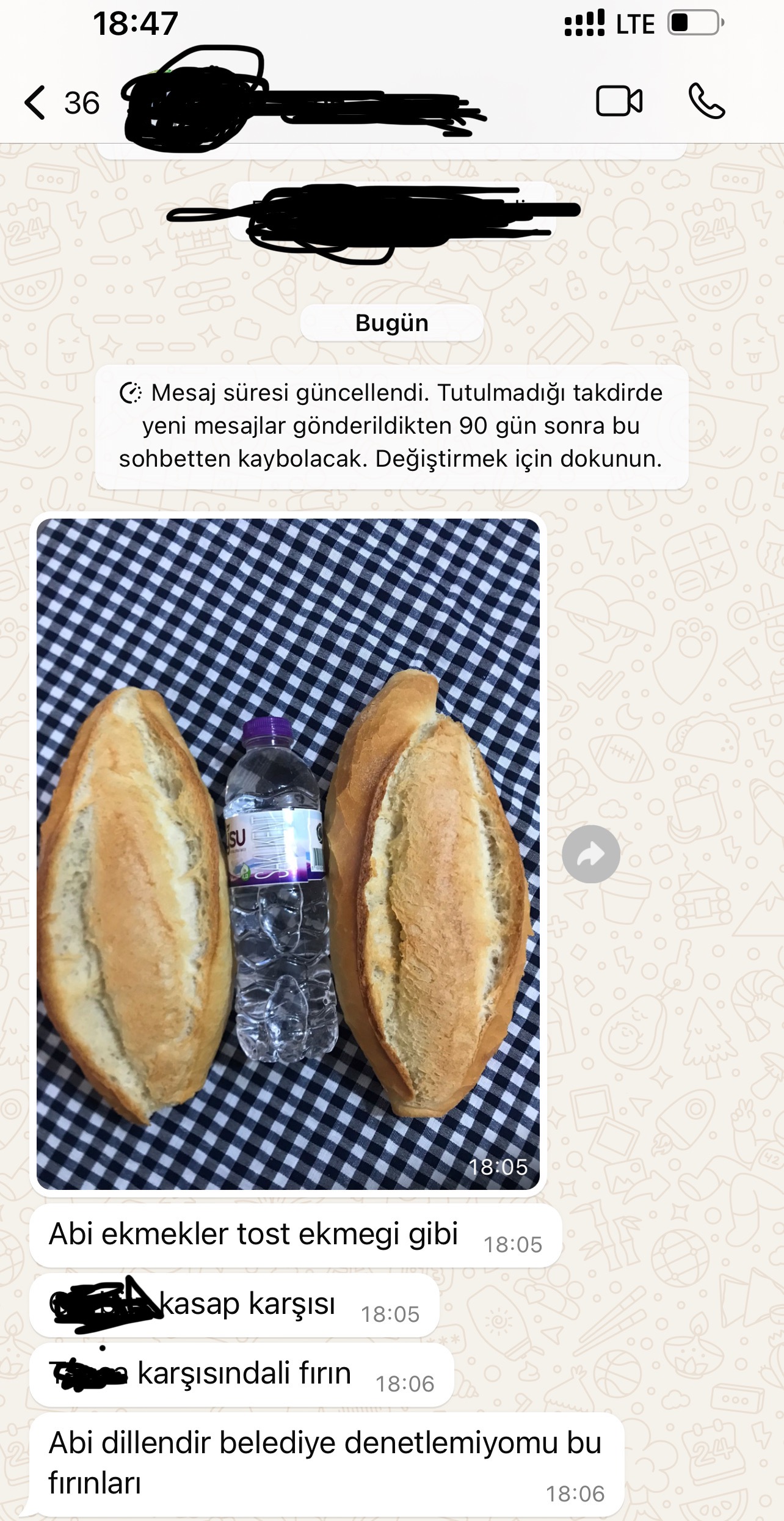Open the bread photo sent at 18:05
The image size is (784, 1521).
click(288, 854)
